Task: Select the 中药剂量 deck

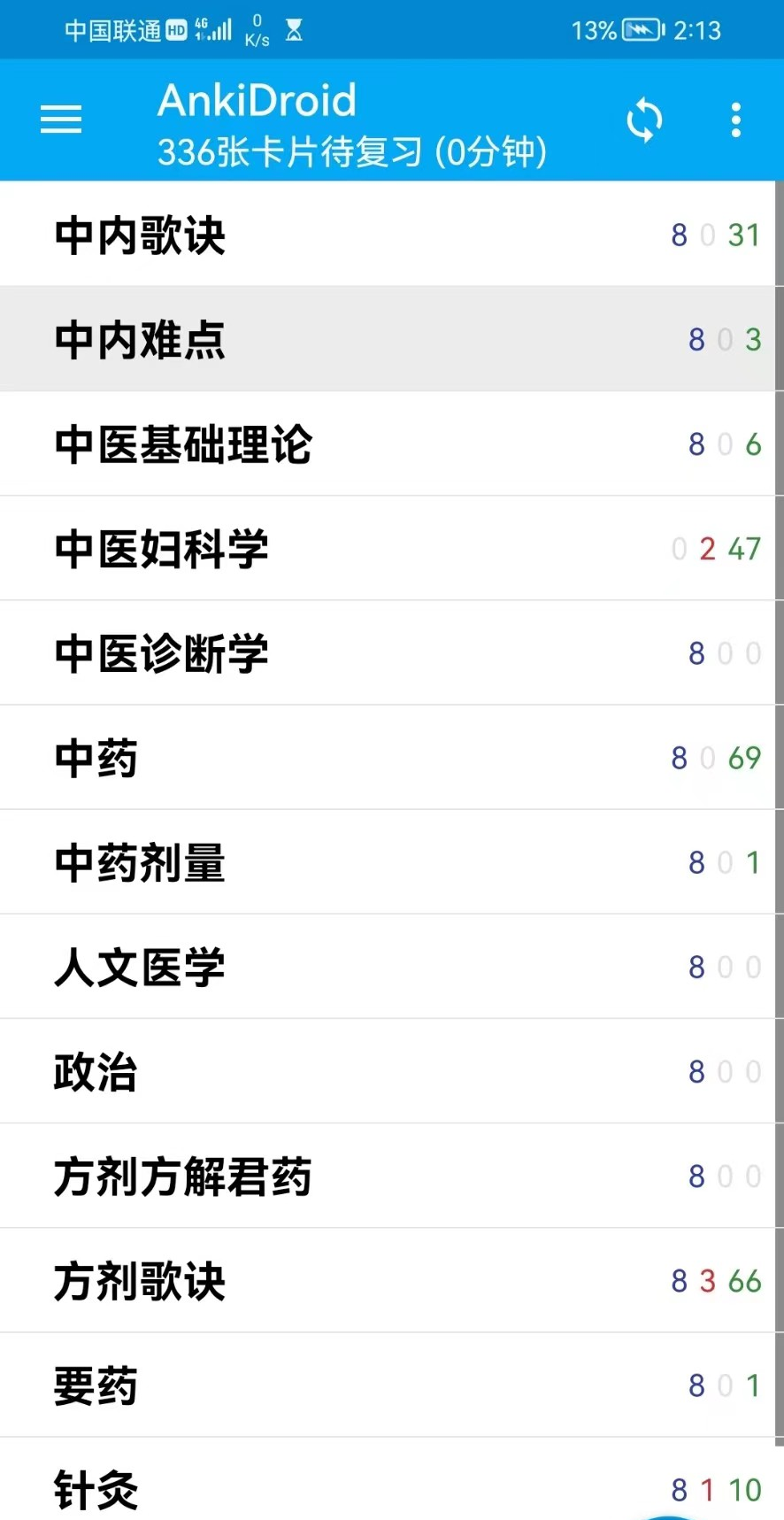Action: coord(388,861)
